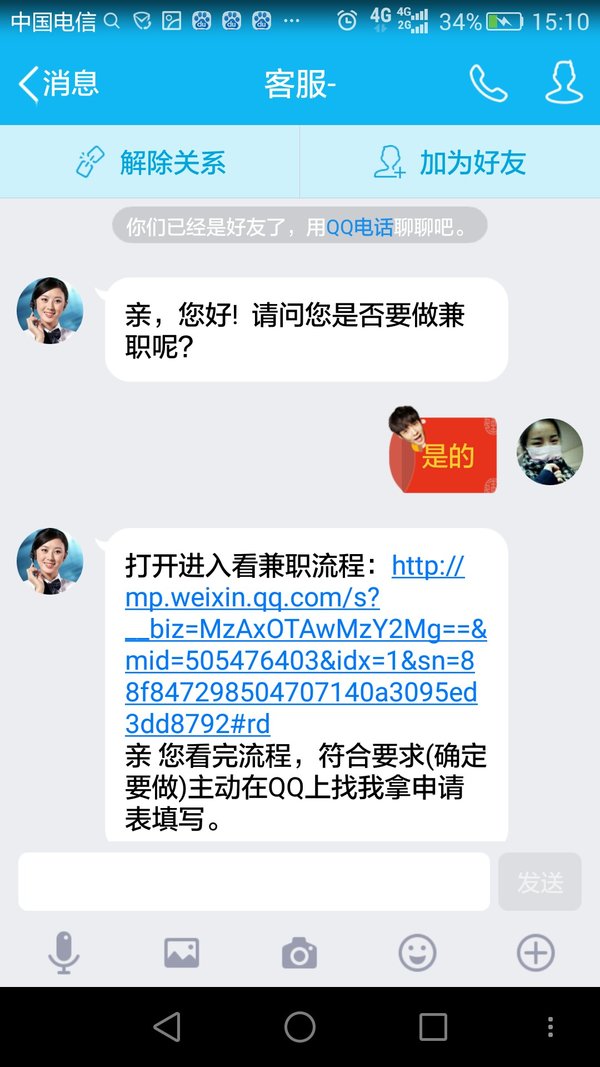Open the 客服 avatar beside the greeting message
The width and height of the screenshot is (600, 1067).
pos(50,310)
